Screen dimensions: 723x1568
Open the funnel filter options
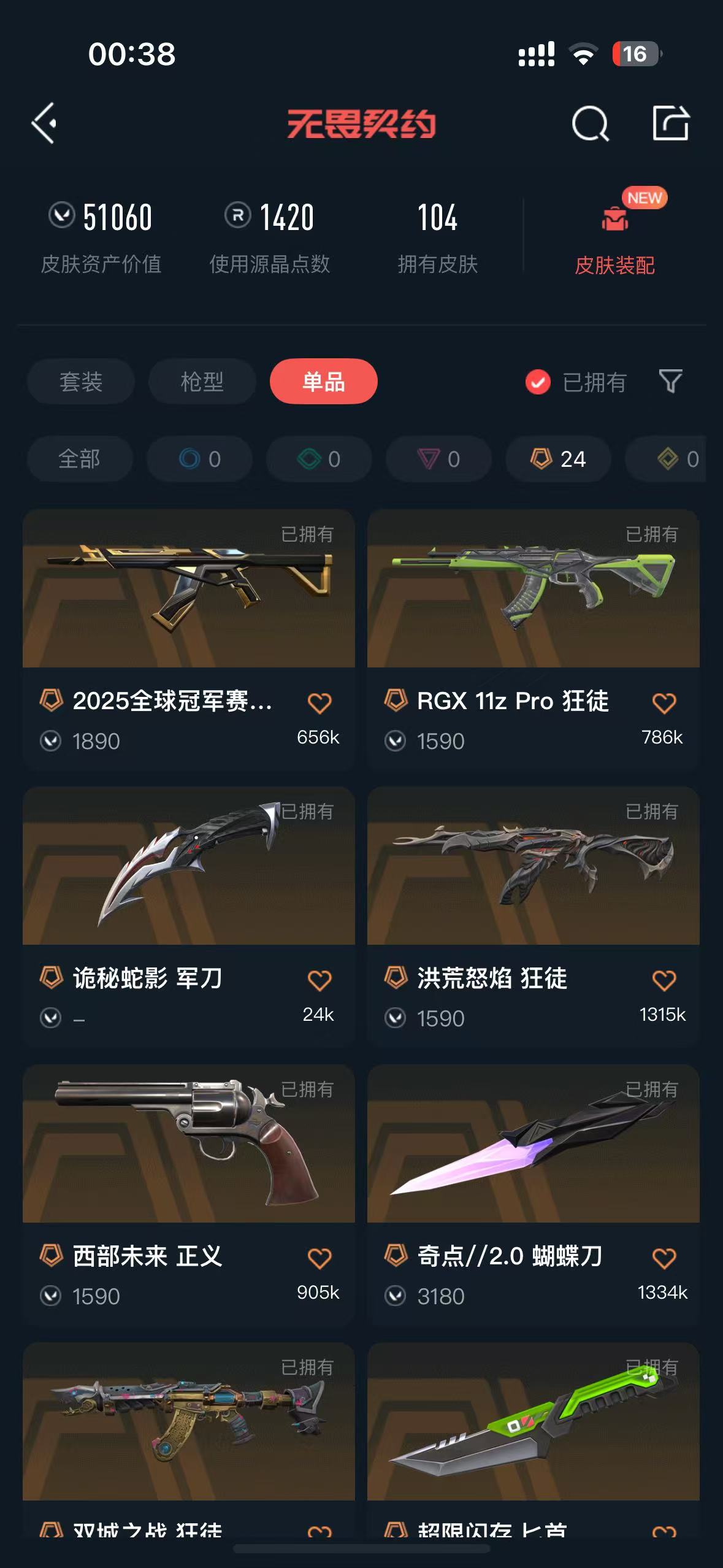click(x=670, y=381)
